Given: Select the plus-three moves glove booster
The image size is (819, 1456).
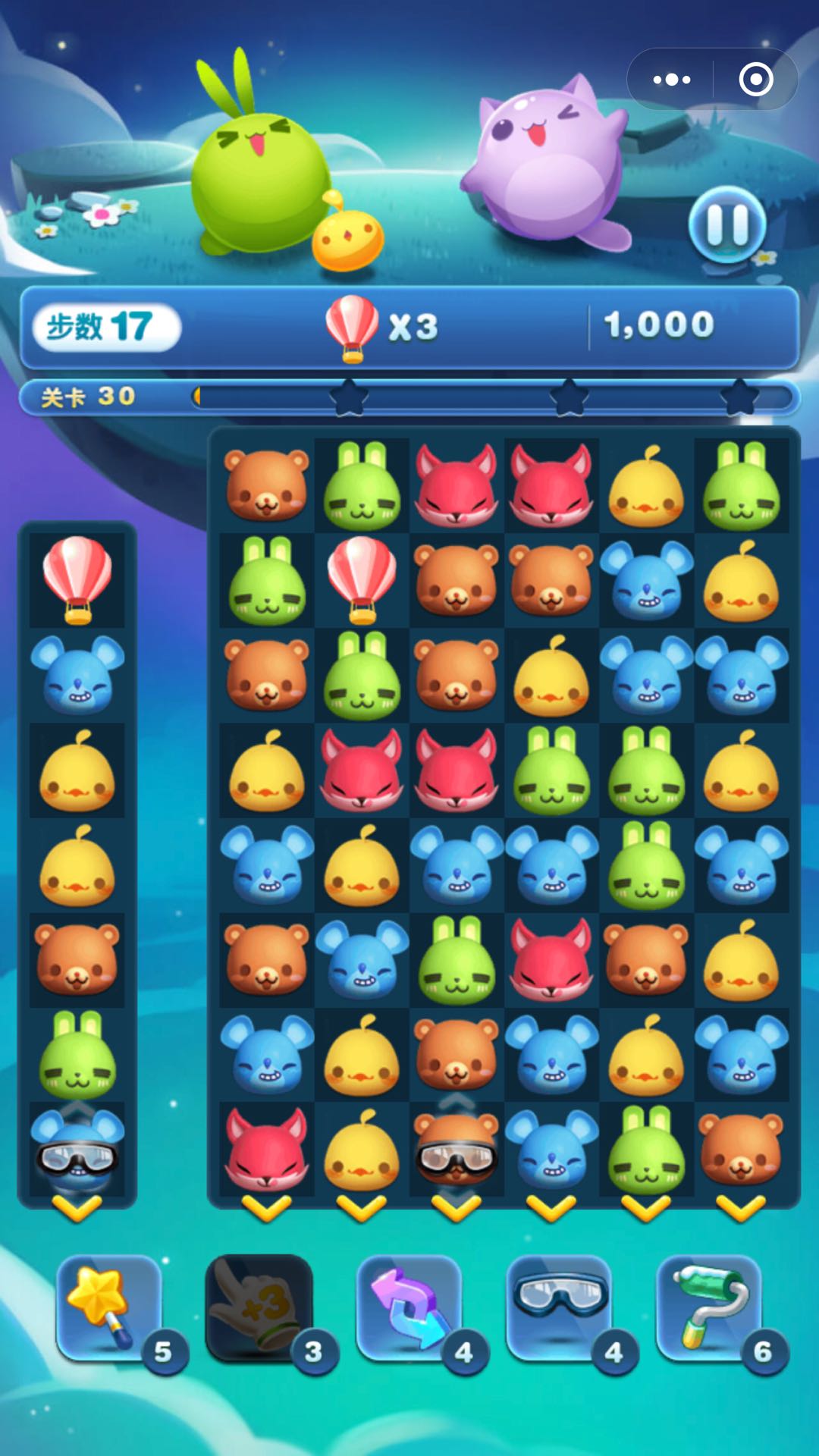Looking at the screenshot, I should tap(259, 1307).
